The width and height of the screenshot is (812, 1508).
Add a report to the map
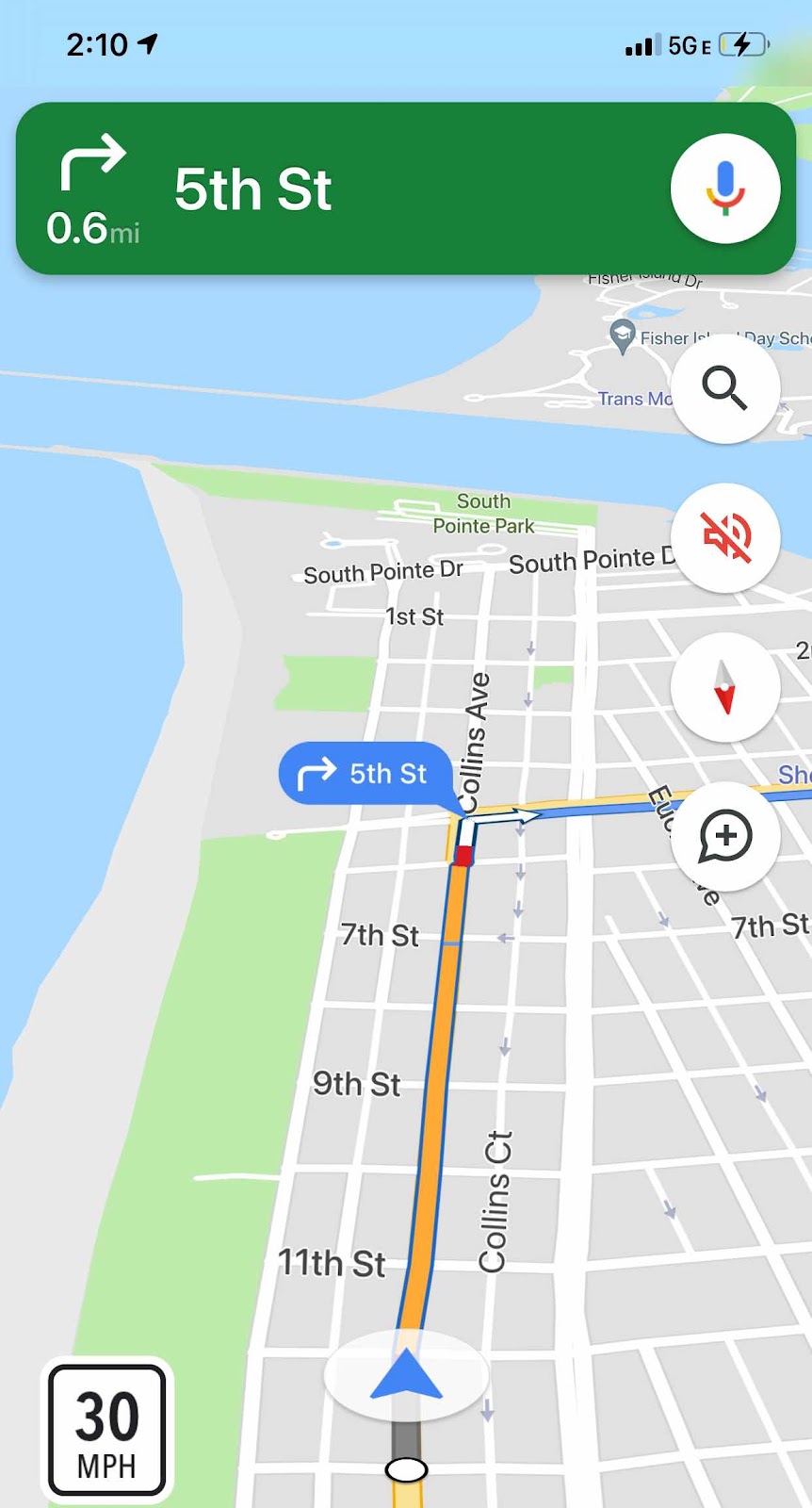(724, 836)
